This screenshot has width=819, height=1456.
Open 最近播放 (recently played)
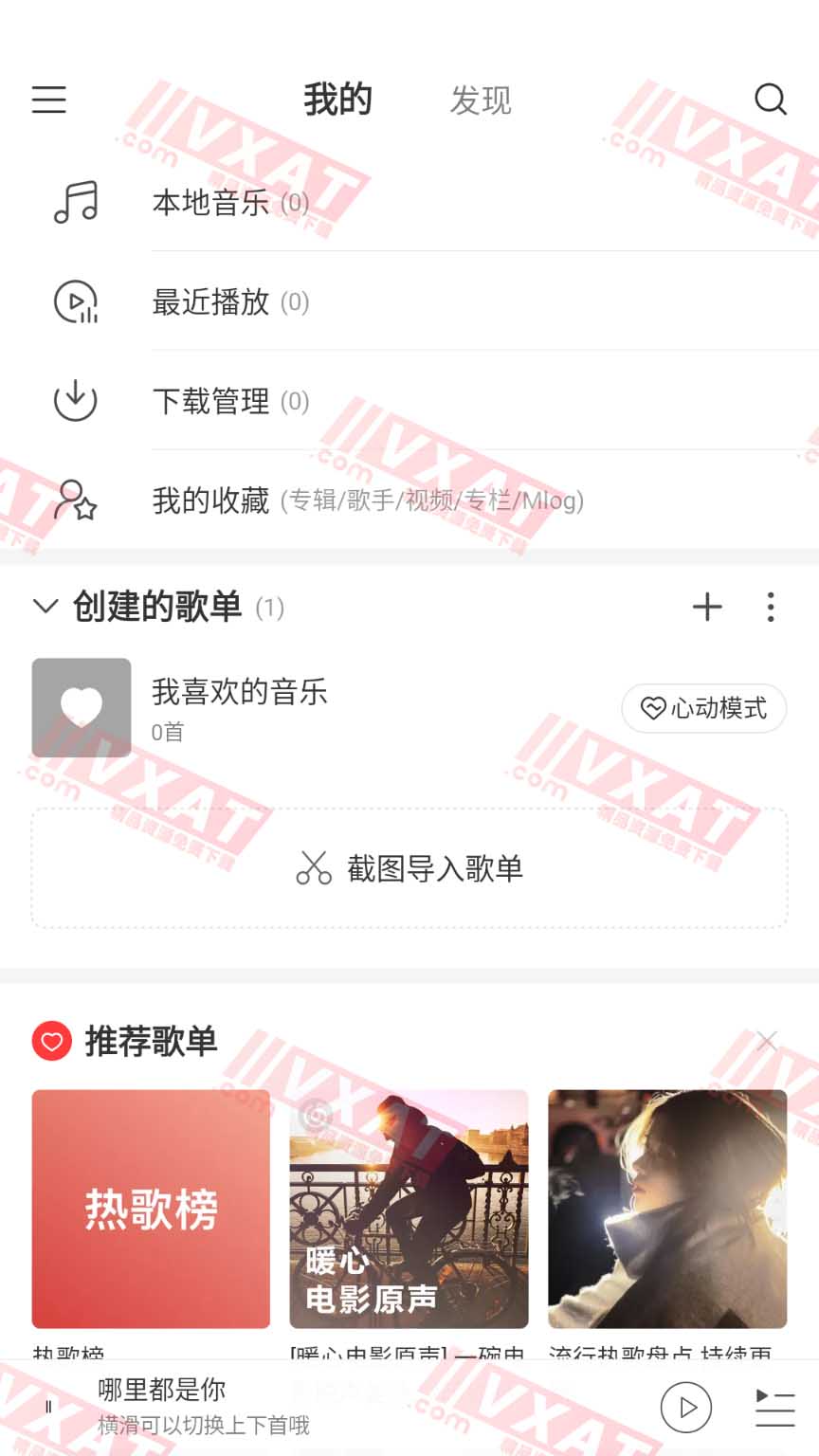(x=210, y=301)
